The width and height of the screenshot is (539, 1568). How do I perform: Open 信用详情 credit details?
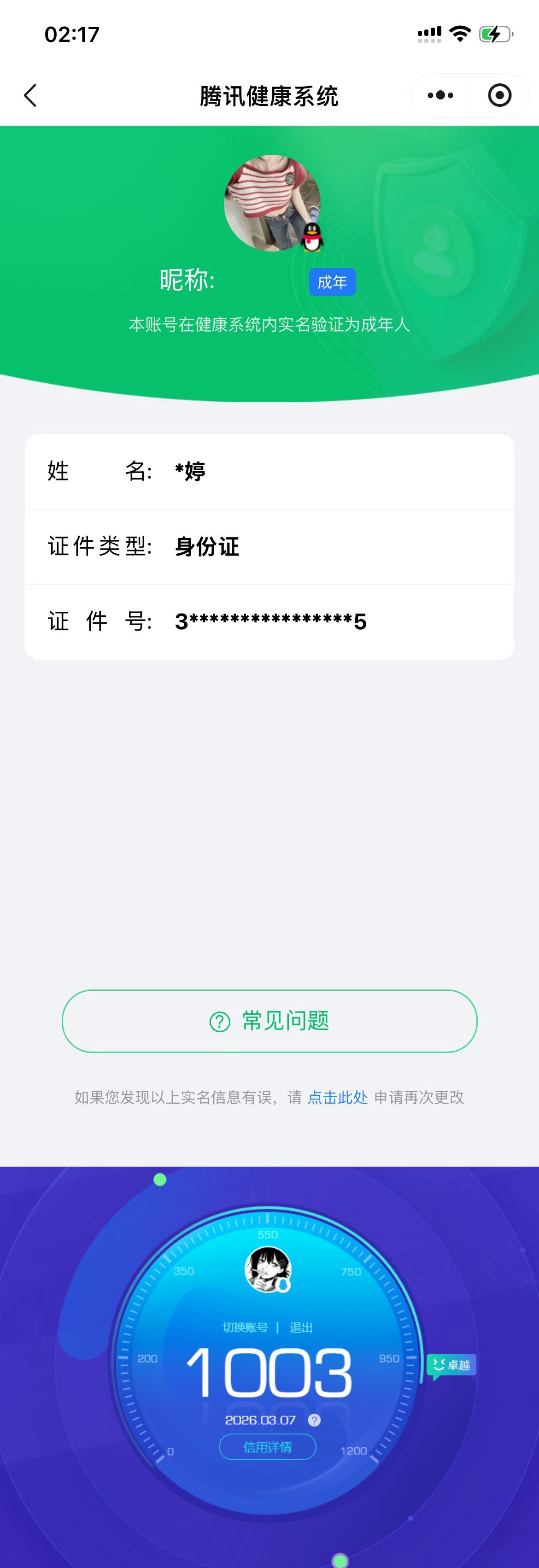pyautogui.click(x=267, y=1447)
